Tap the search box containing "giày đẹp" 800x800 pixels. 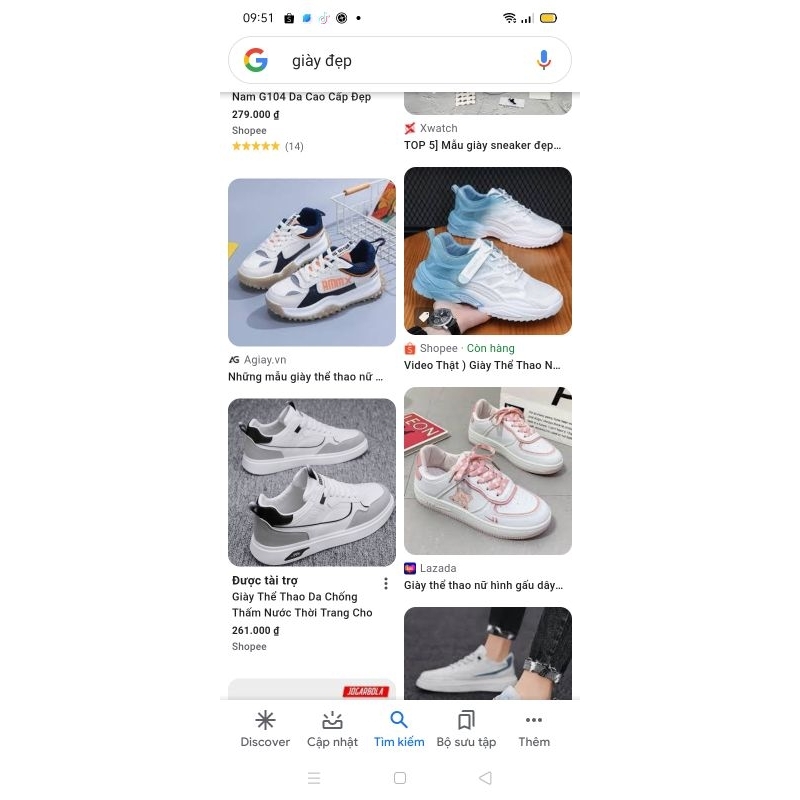400,61
